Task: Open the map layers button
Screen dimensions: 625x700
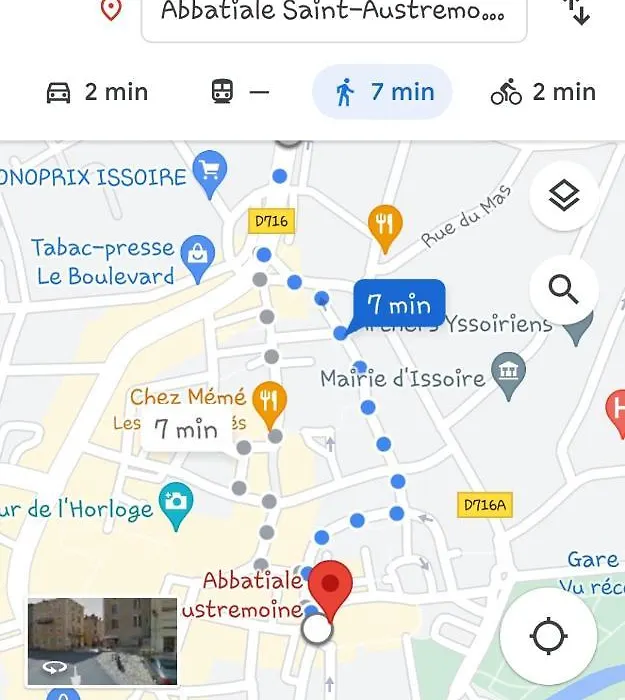Action: pyautogui.click(x=564, y=197)
